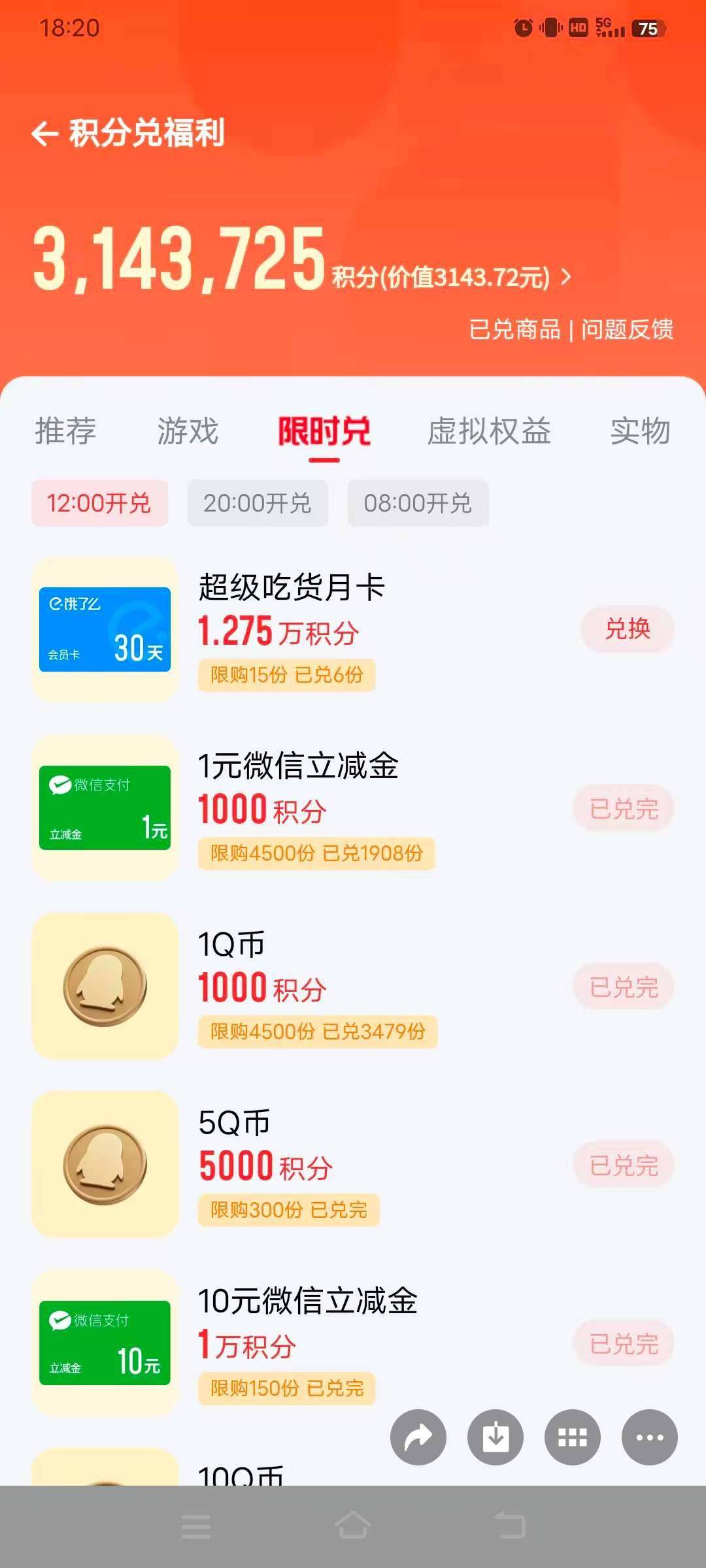Tap the 5Q币 product thumbnail
This screenshot has height=1568, width=706.
pos(105,1165)
